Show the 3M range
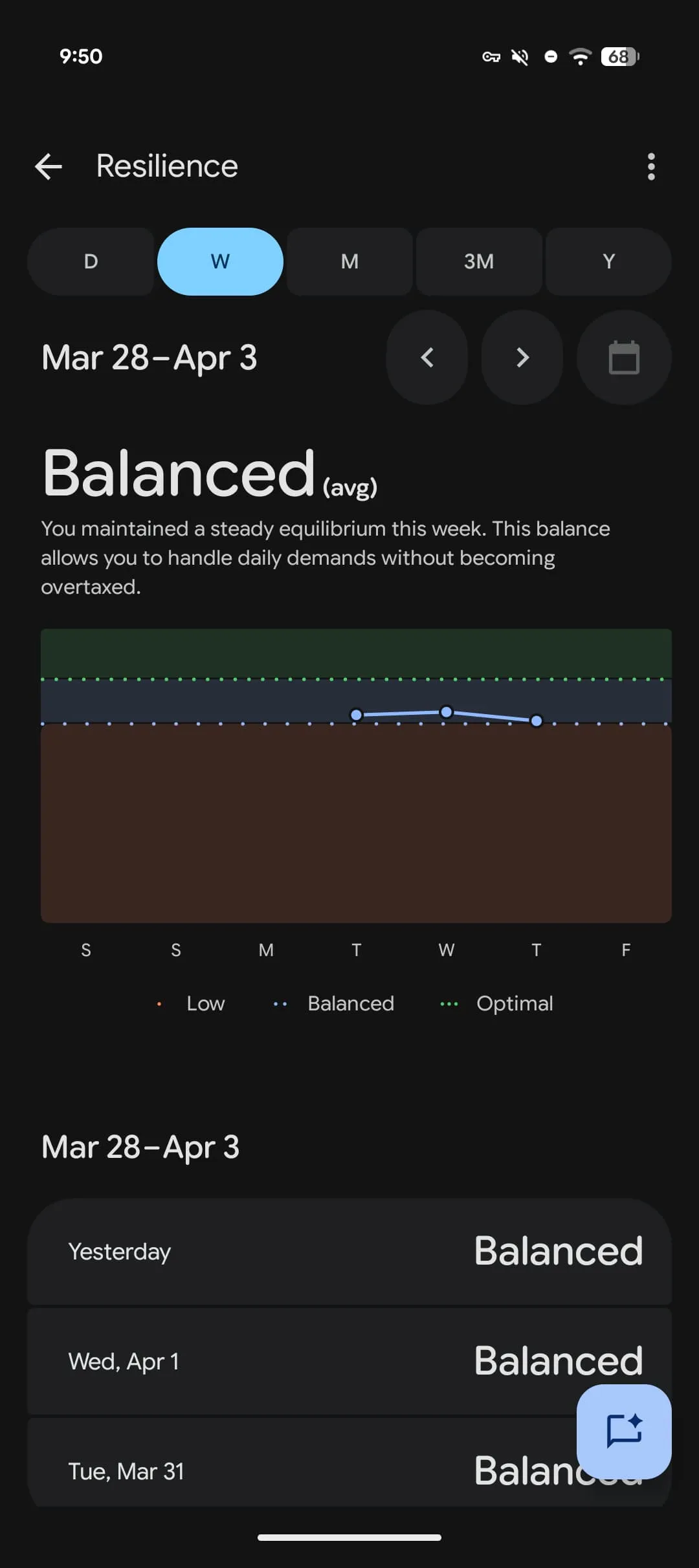 [479, 261]
